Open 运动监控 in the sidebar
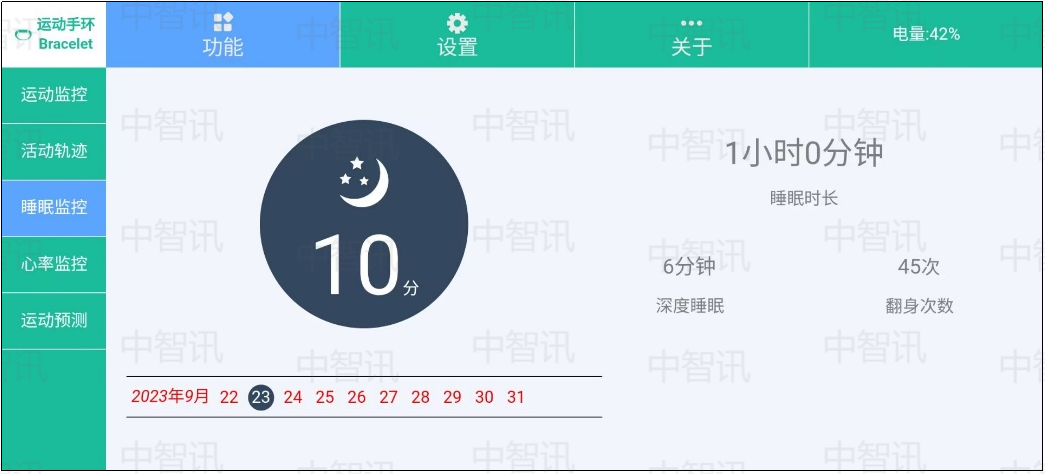Image resolution: width=1045 pixels, height=474 pixels. [54, 95]
